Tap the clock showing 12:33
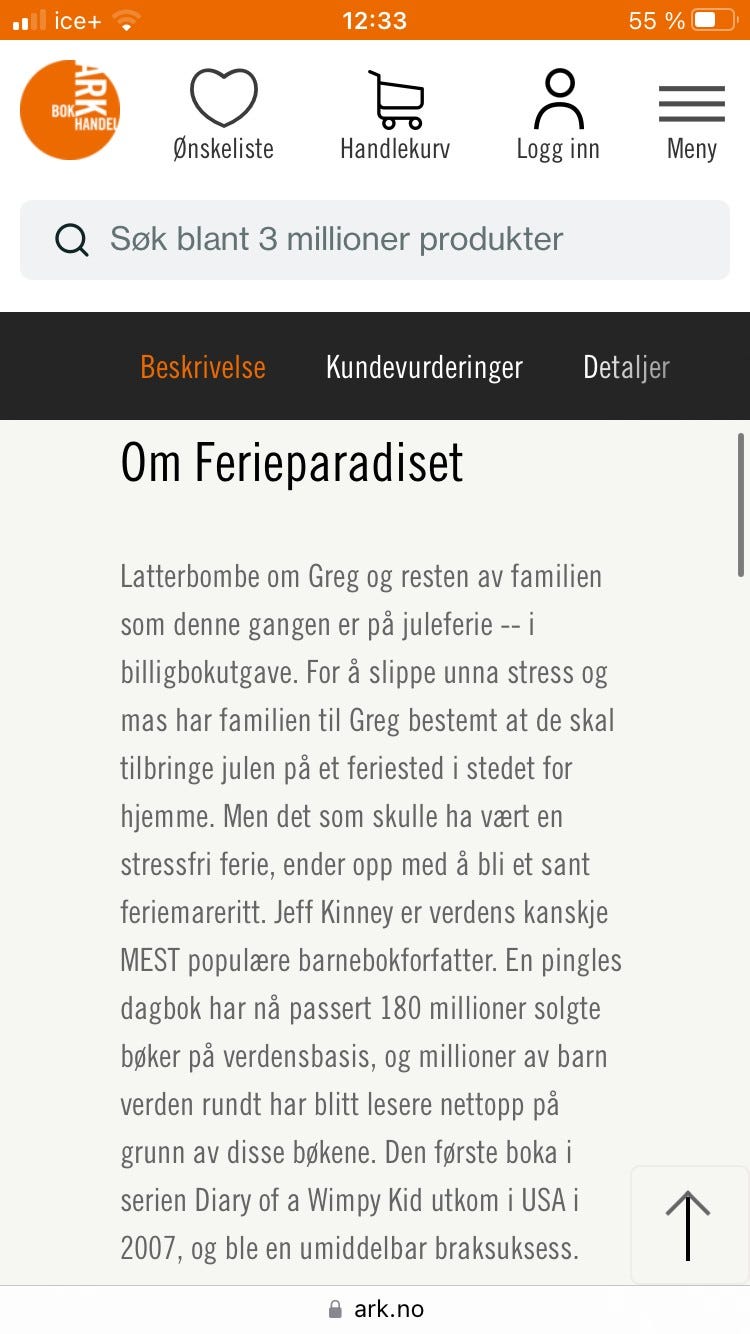This screenshot has height=1334, width=750. pos(375,18)
